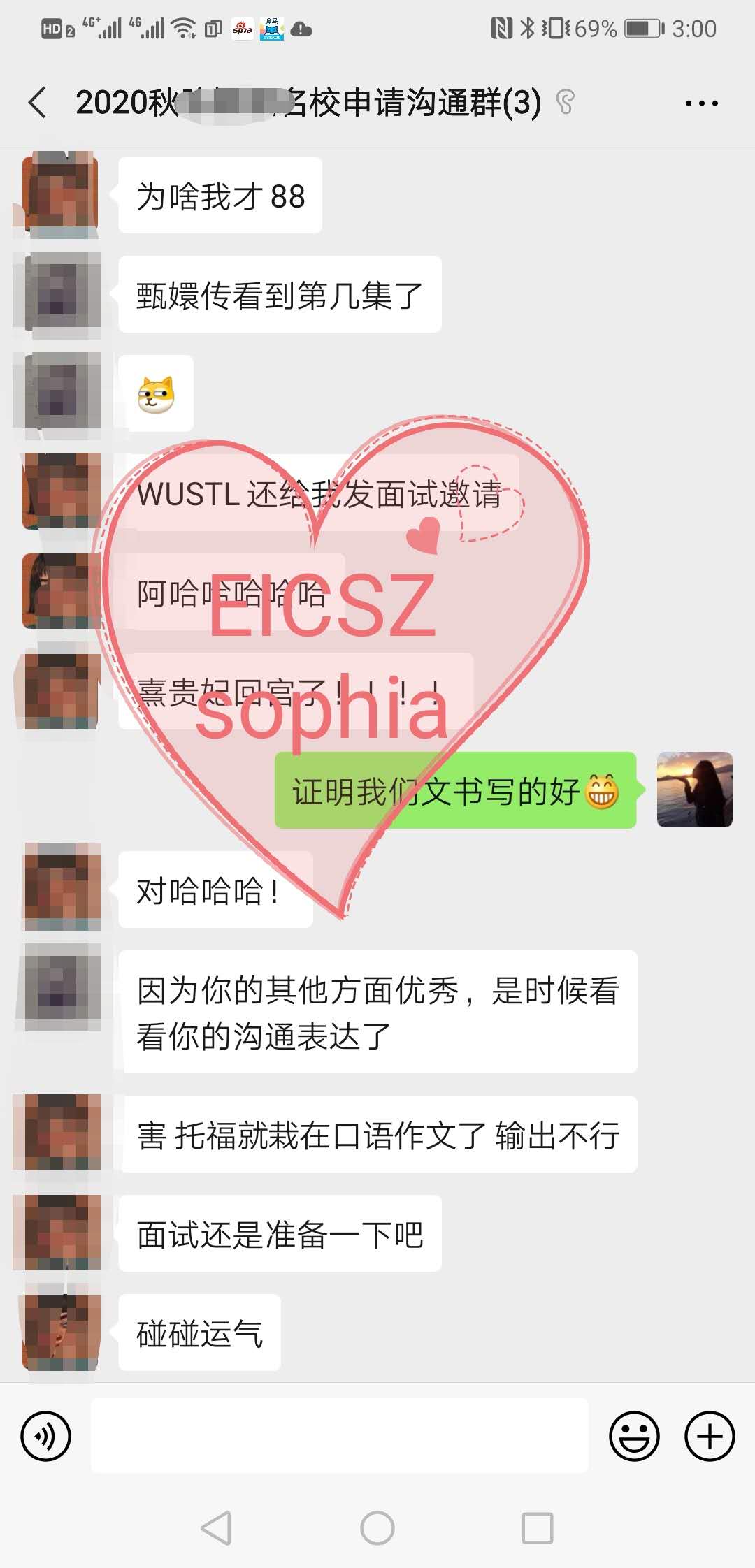Open the system recent apps view

(537, 1528)
